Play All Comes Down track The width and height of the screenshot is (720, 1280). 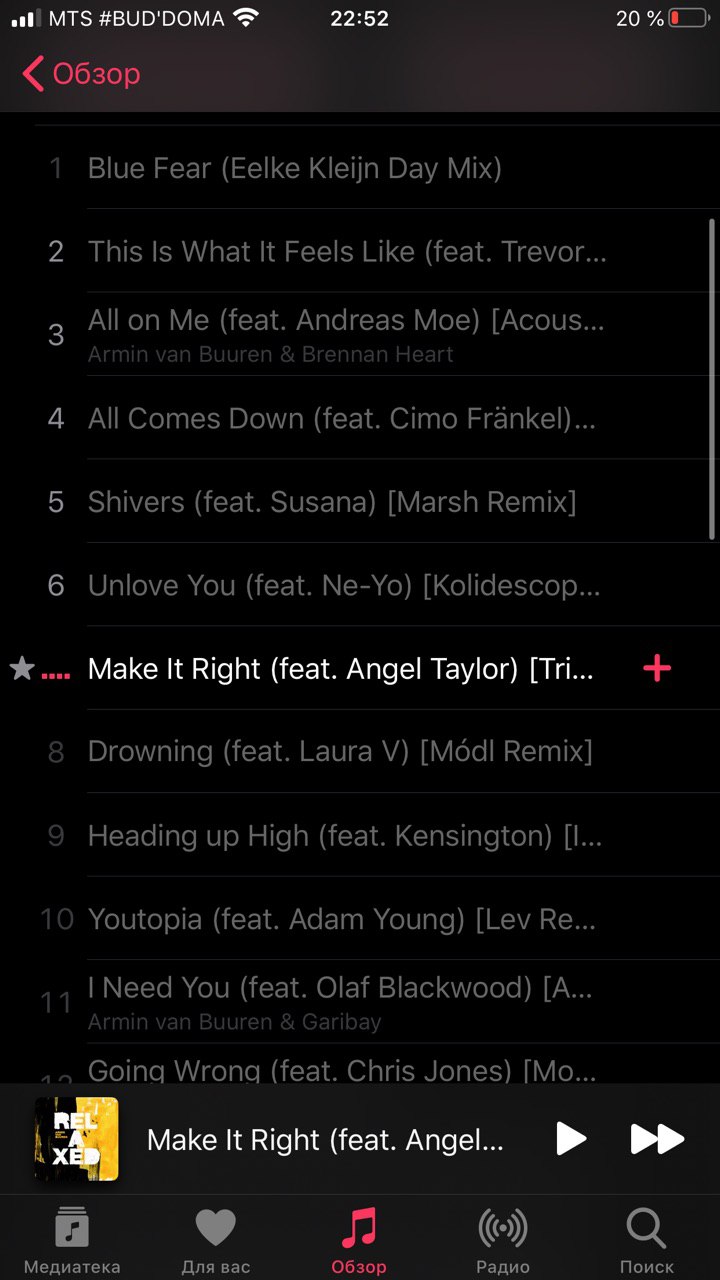pos(341,418)
